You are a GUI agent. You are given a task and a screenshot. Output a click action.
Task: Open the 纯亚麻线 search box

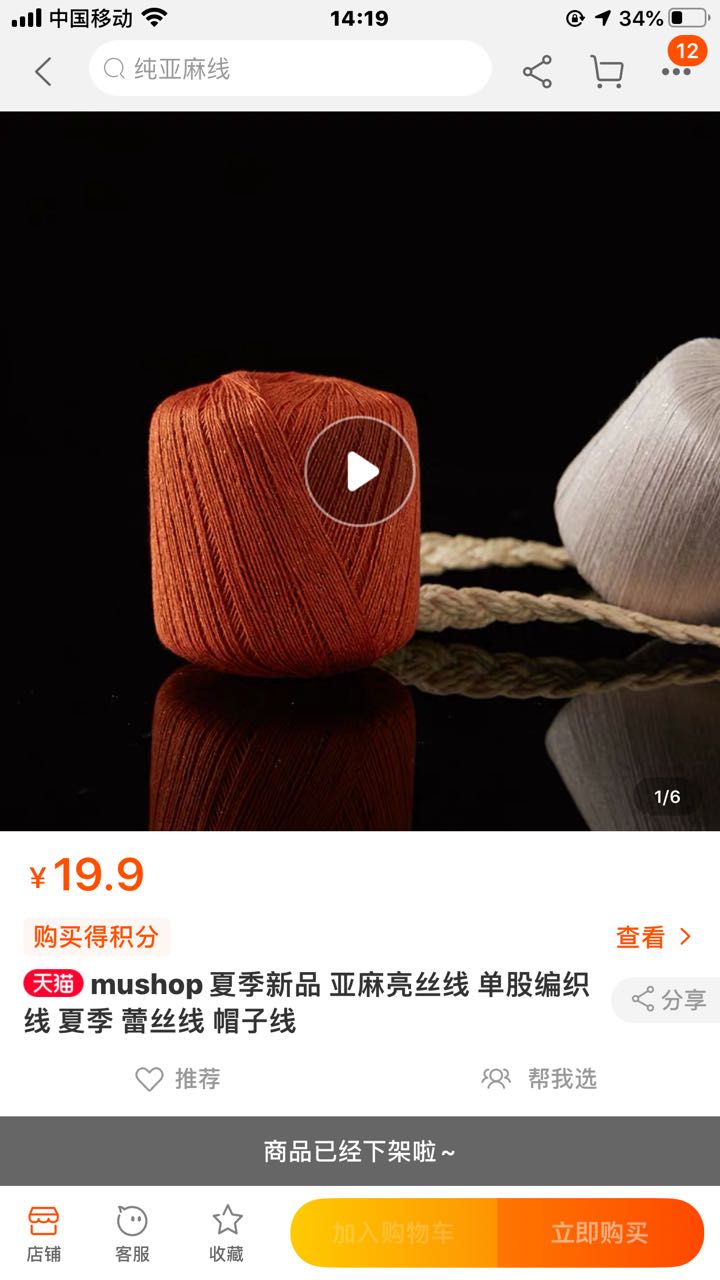point(290,69)
